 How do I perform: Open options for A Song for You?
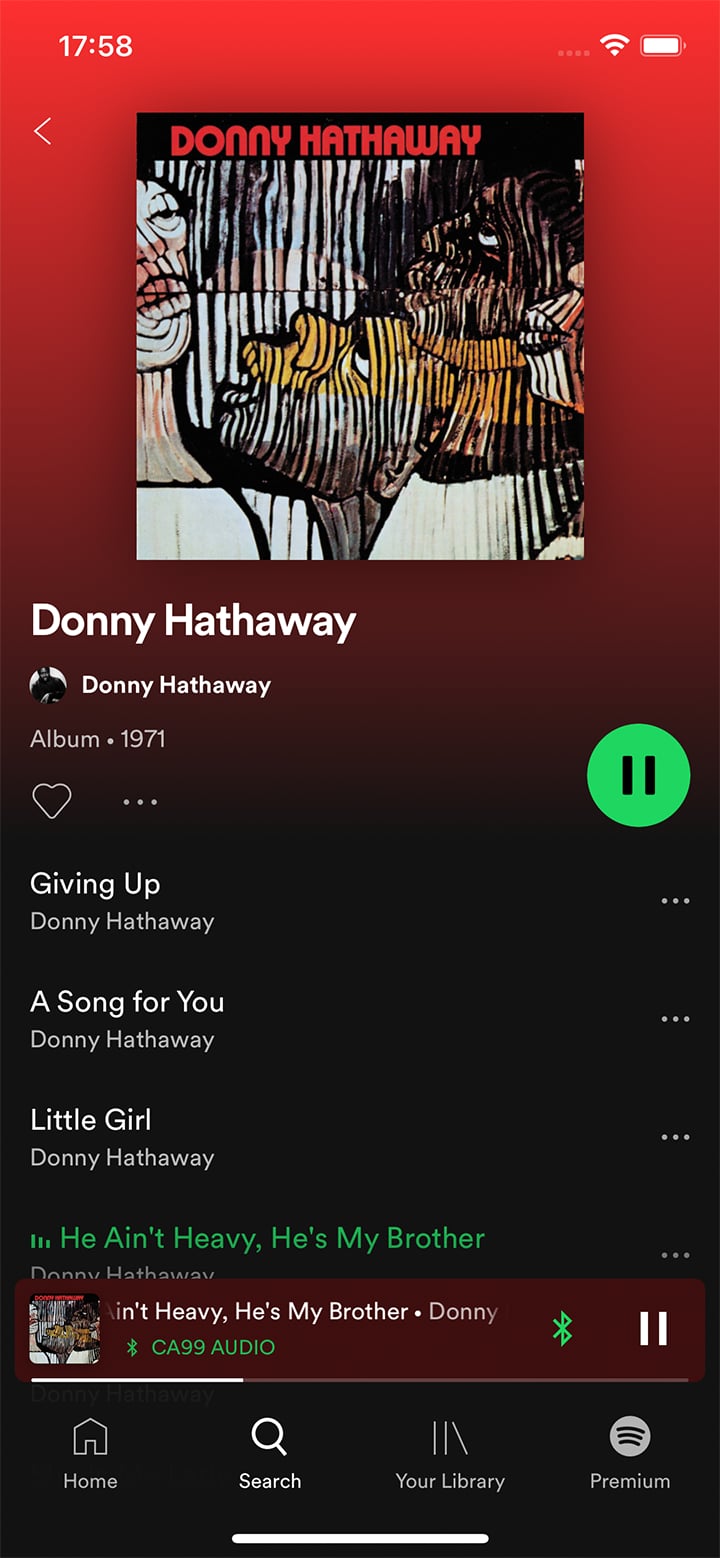[x=675, y=1019]
